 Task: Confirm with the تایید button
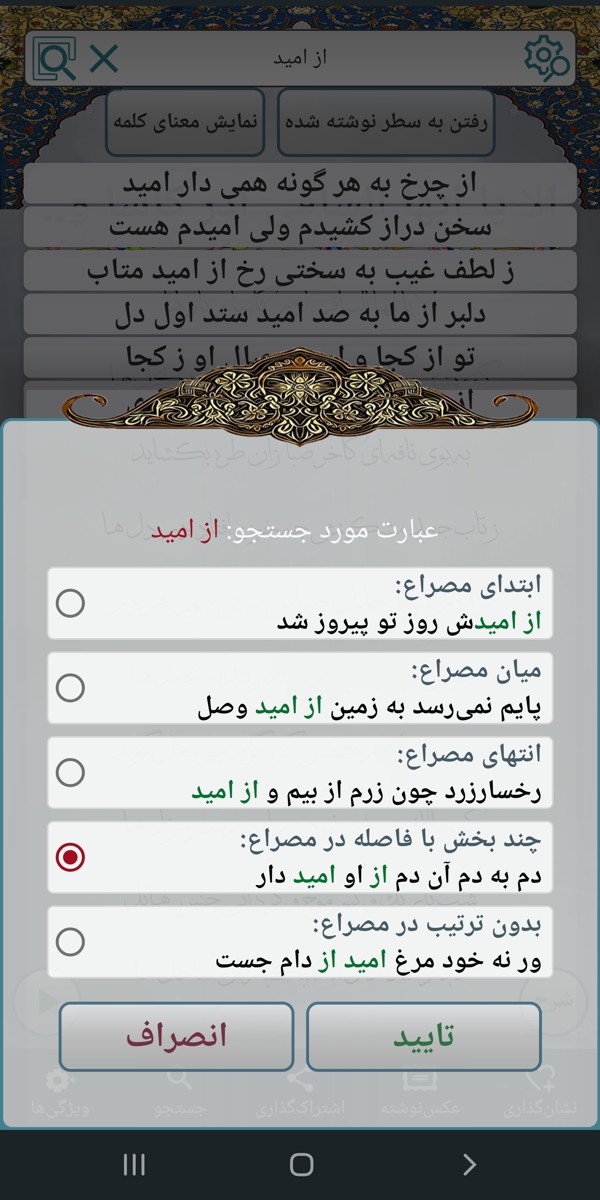[423, 1036]
